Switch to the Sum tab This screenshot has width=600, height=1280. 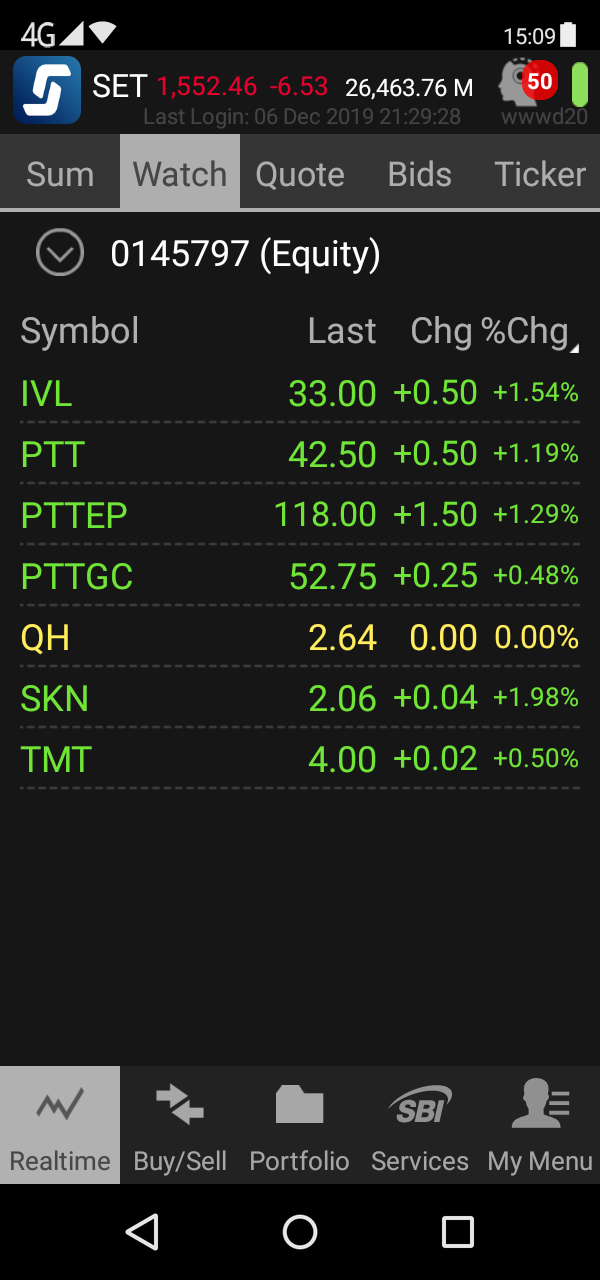[x=60, y=173]
